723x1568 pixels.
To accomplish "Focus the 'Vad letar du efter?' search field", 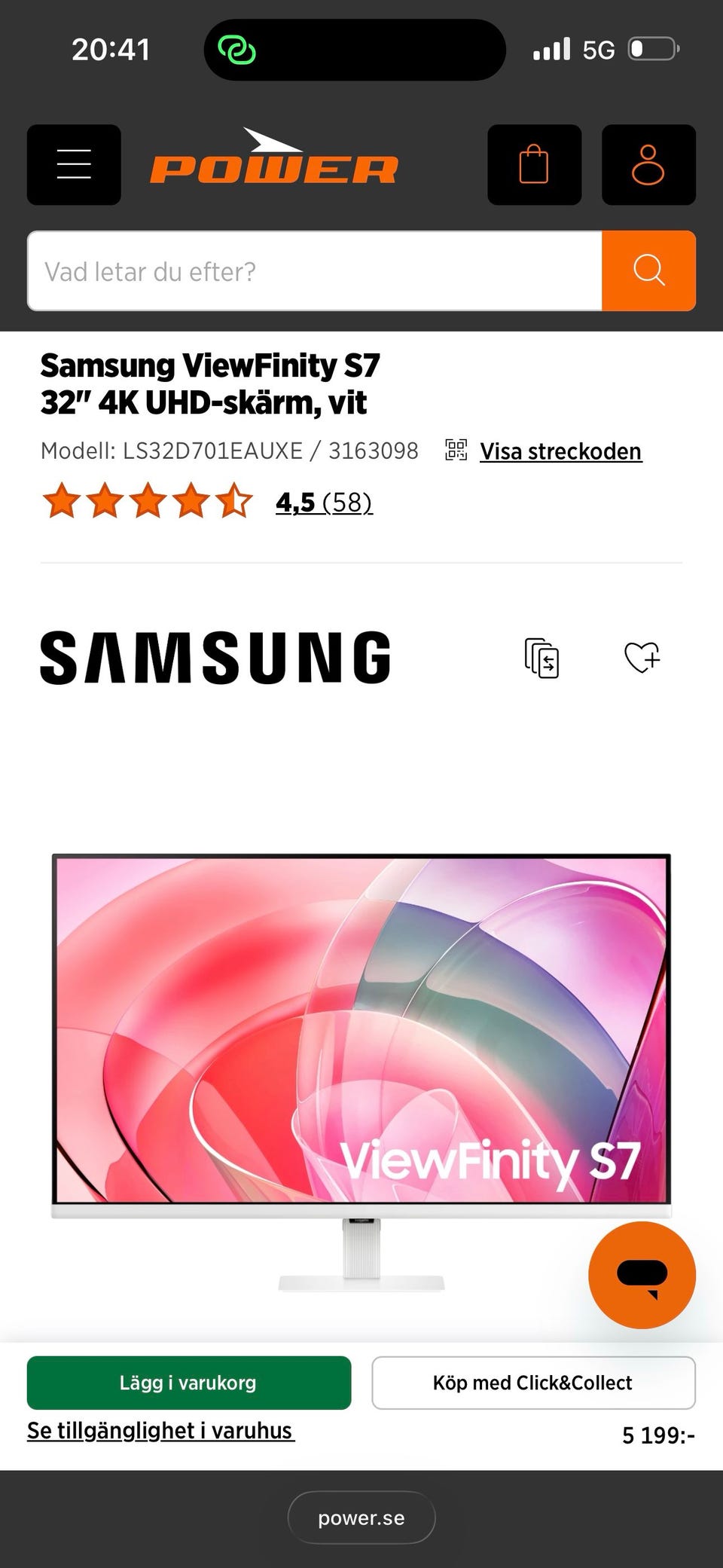I will pos(315,271).
